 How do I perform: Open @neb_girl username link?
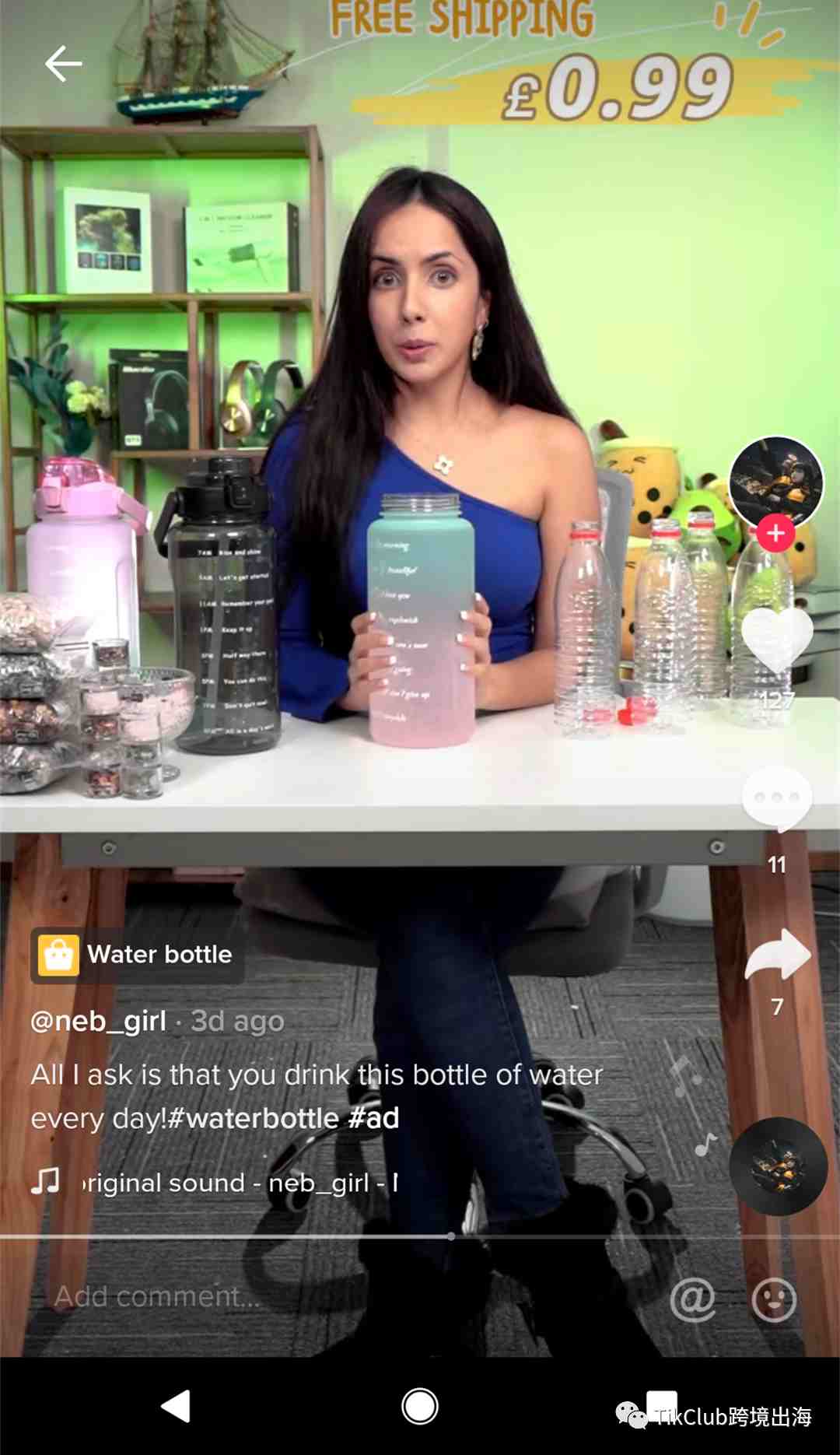tap(99, 1021)
